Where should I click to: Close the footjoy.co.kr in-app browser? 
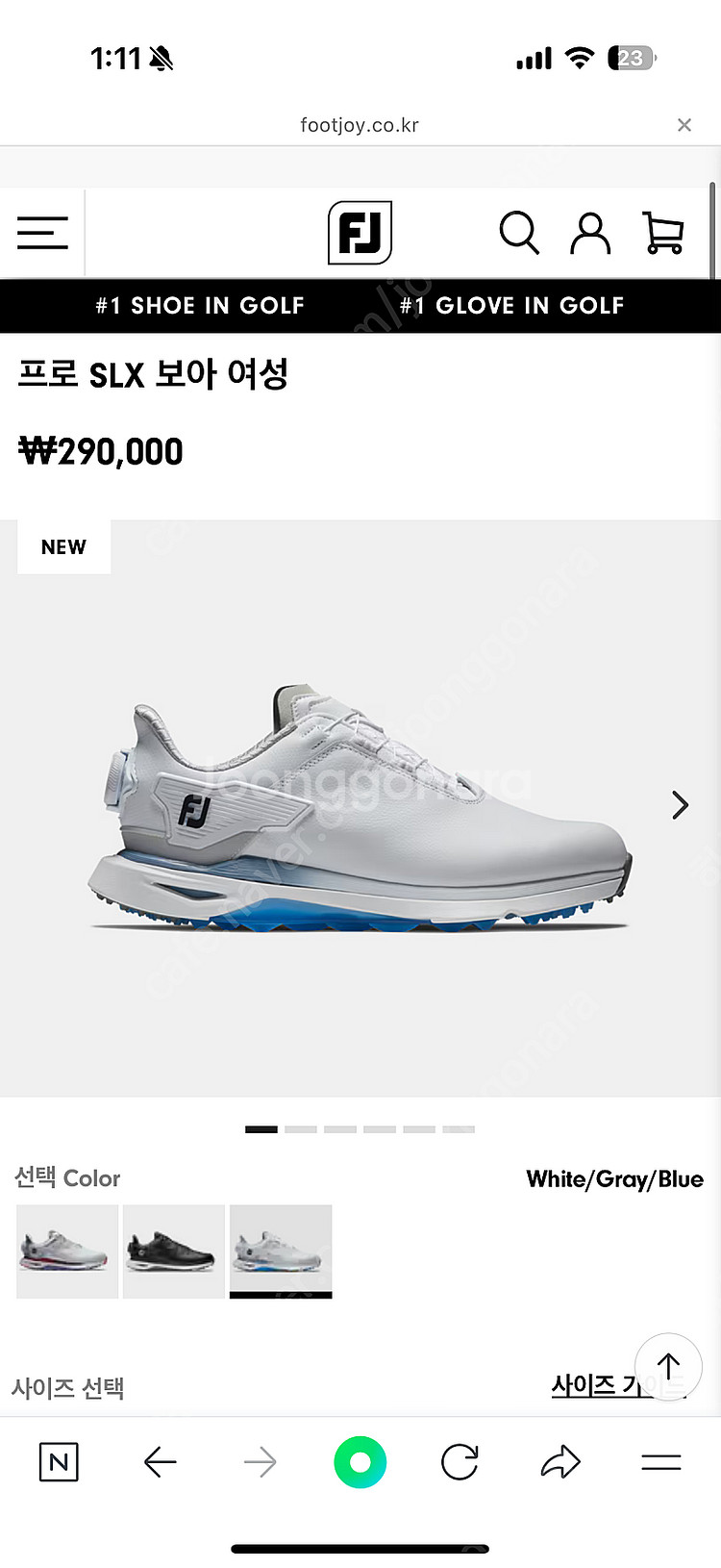684,125
